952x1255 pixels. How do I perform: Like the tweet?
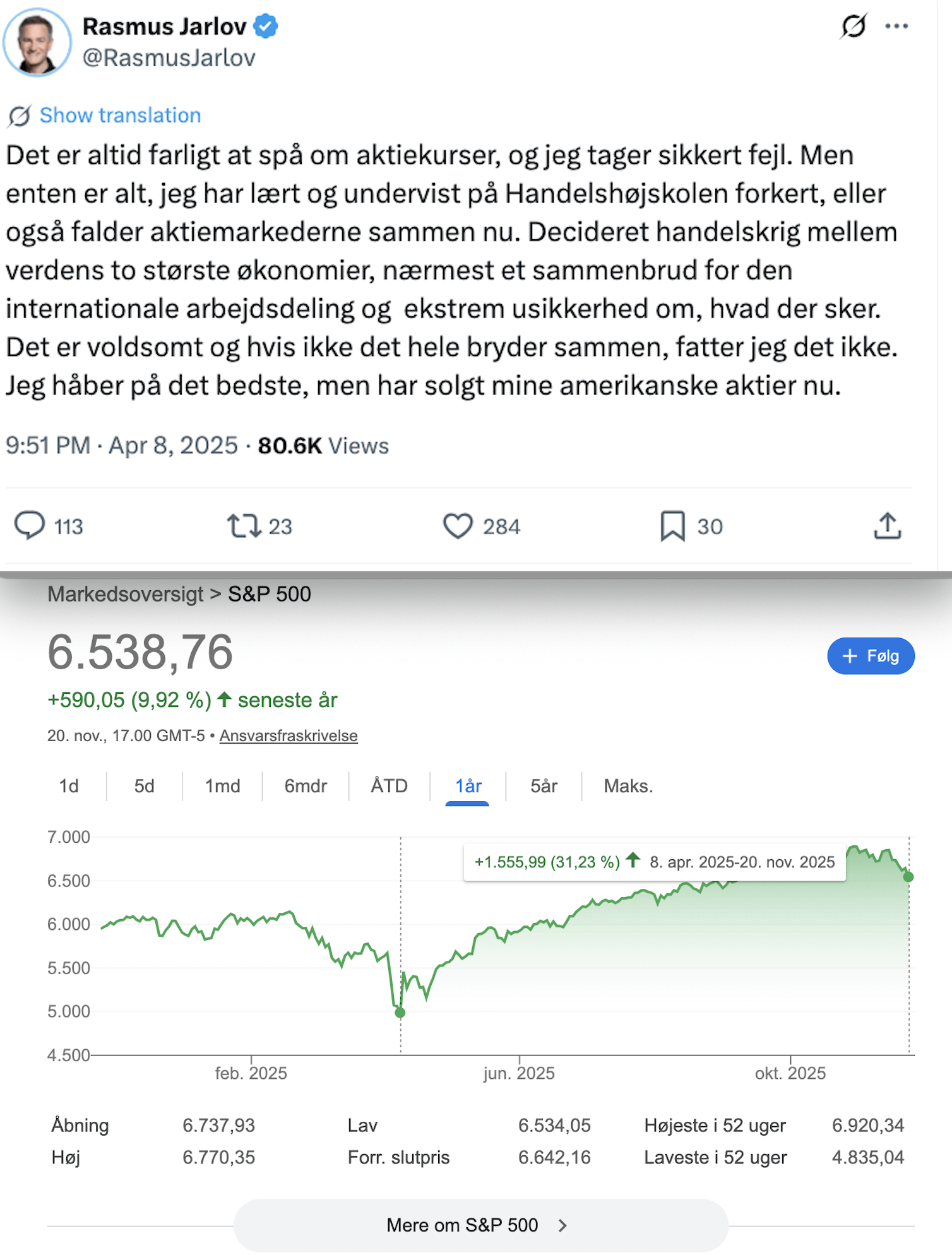pos(458,525)
